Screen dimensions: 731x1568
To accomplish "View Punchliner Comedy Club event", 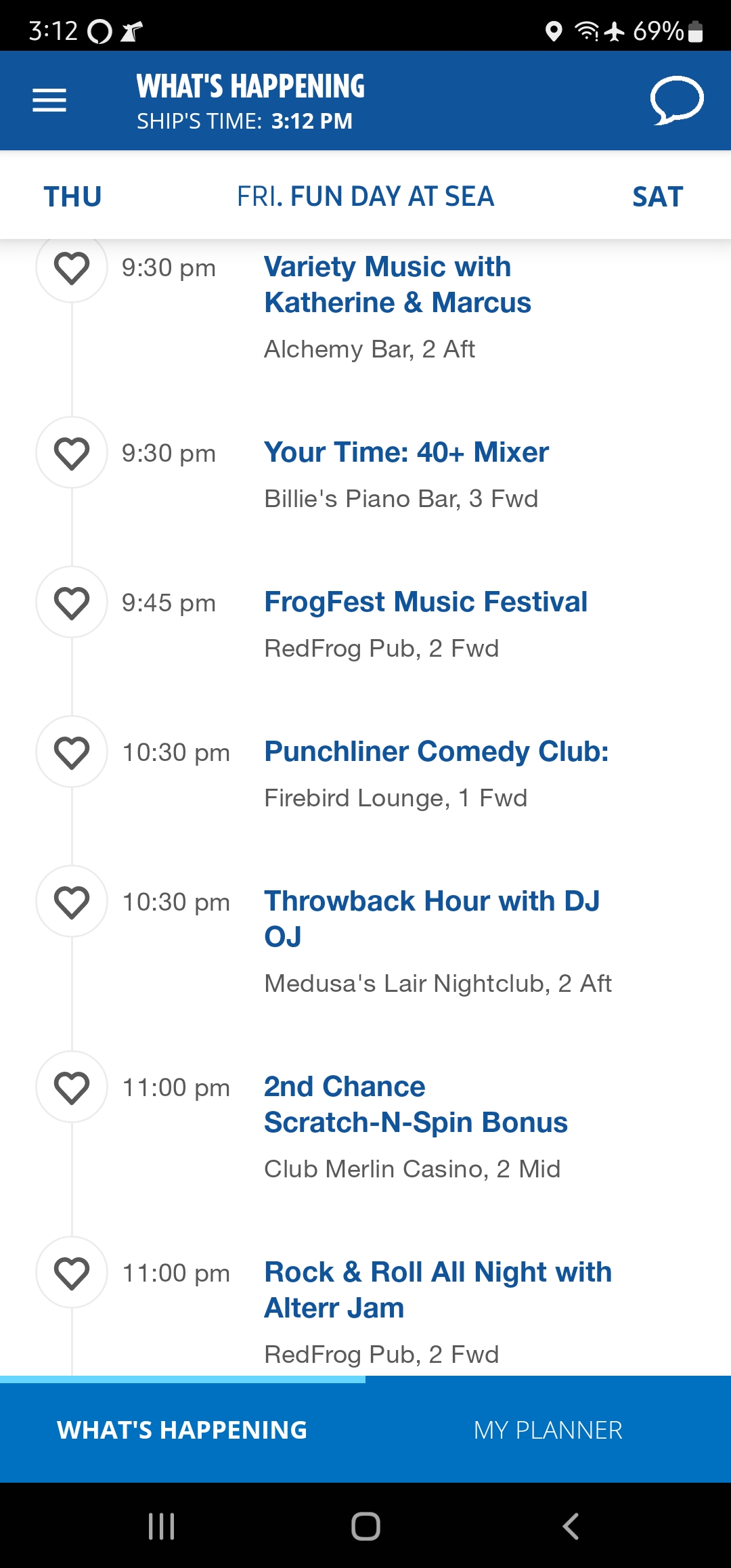I will pyautogui.click(x=437, y=752).
